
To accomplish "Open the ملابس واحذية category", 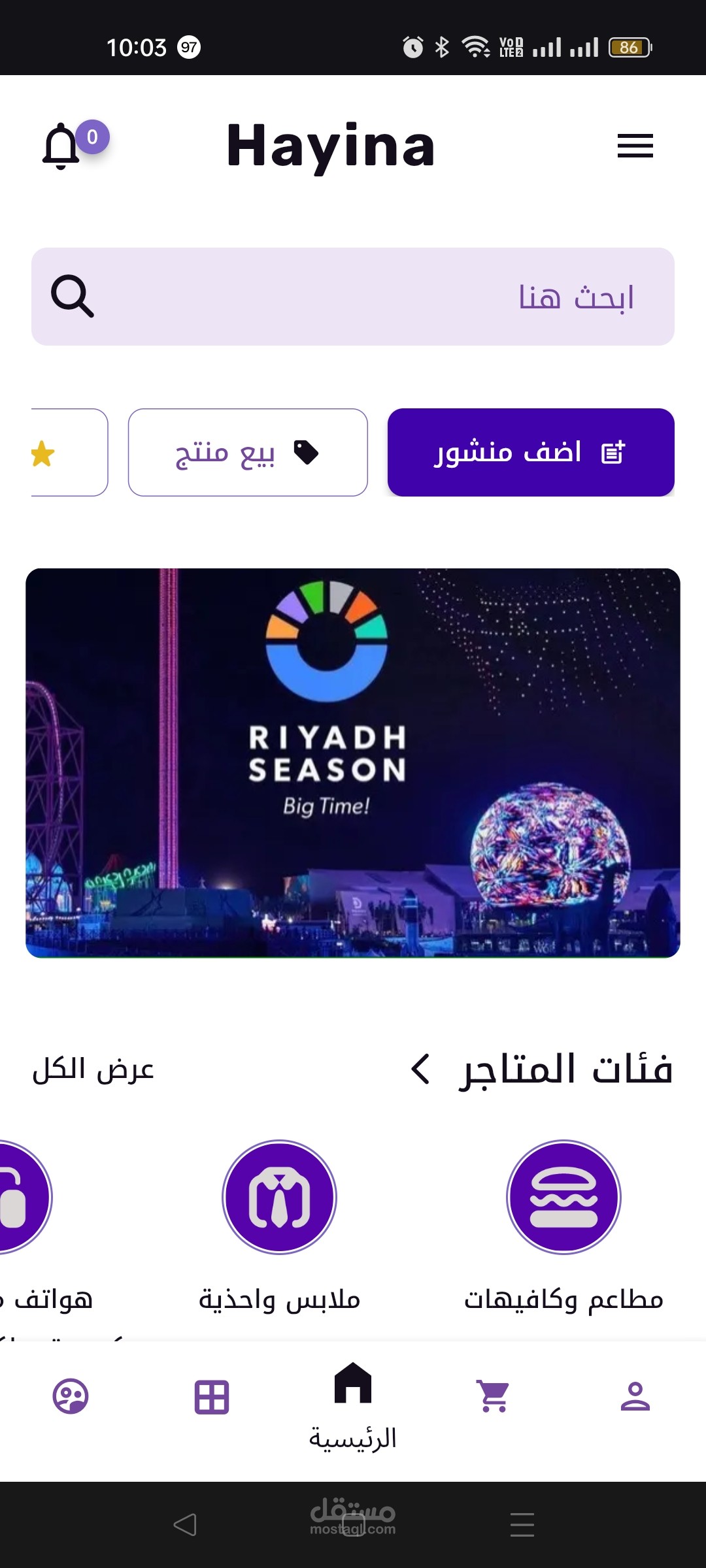I will coord(279,1197).
